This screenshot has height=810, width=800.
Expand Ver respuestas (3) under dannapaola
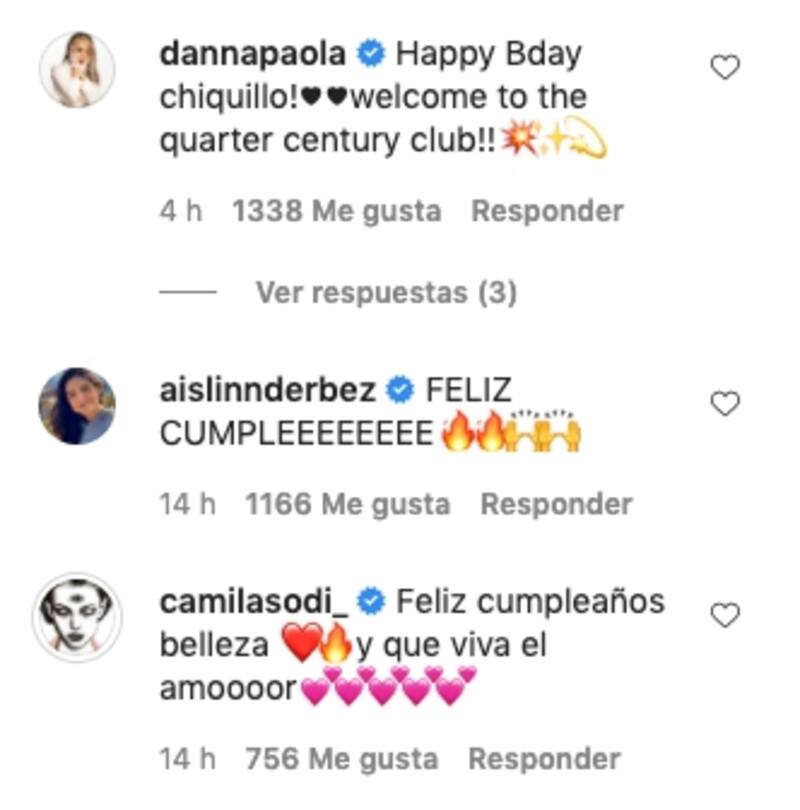click(x=385, y=293)
